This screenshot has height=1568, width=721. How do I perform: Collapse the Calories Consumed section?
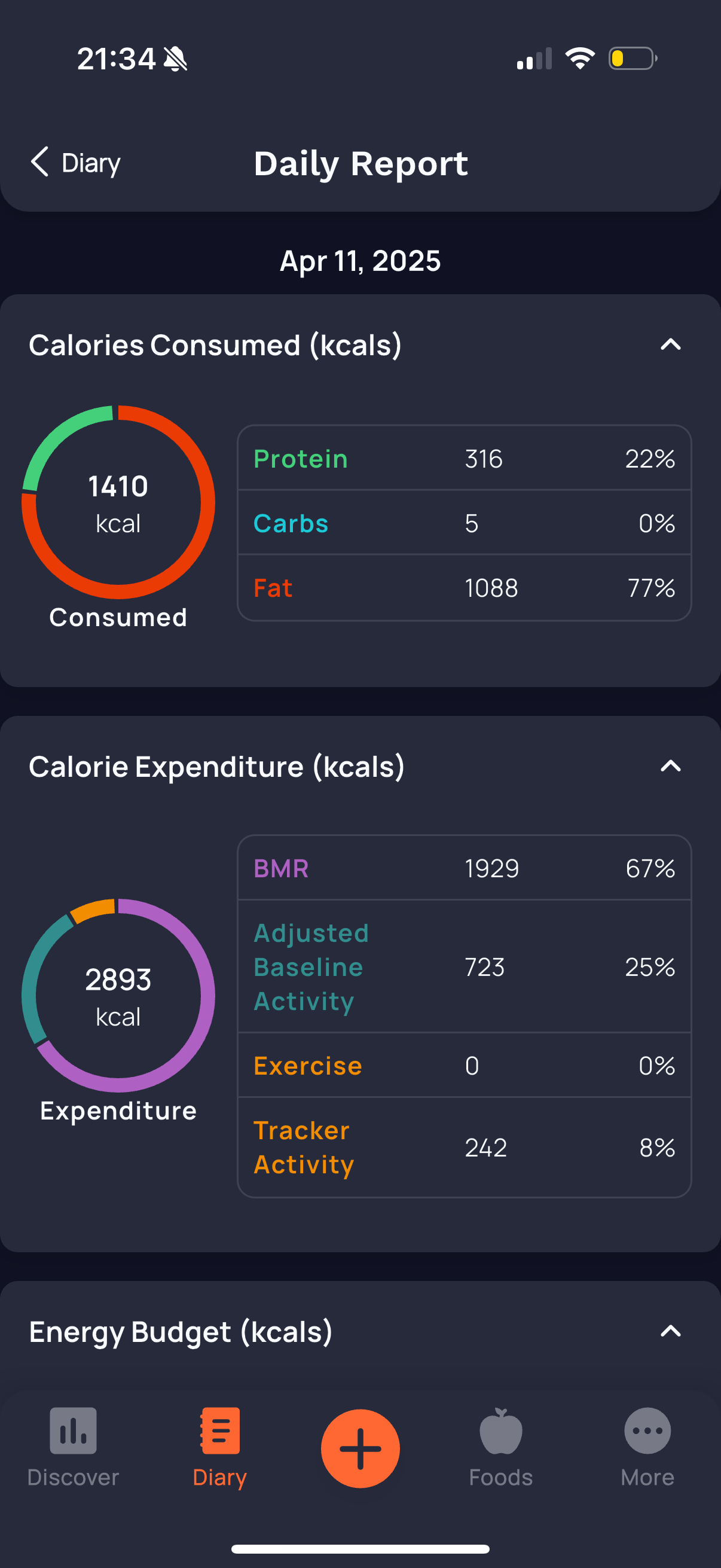tap(670, 345)
